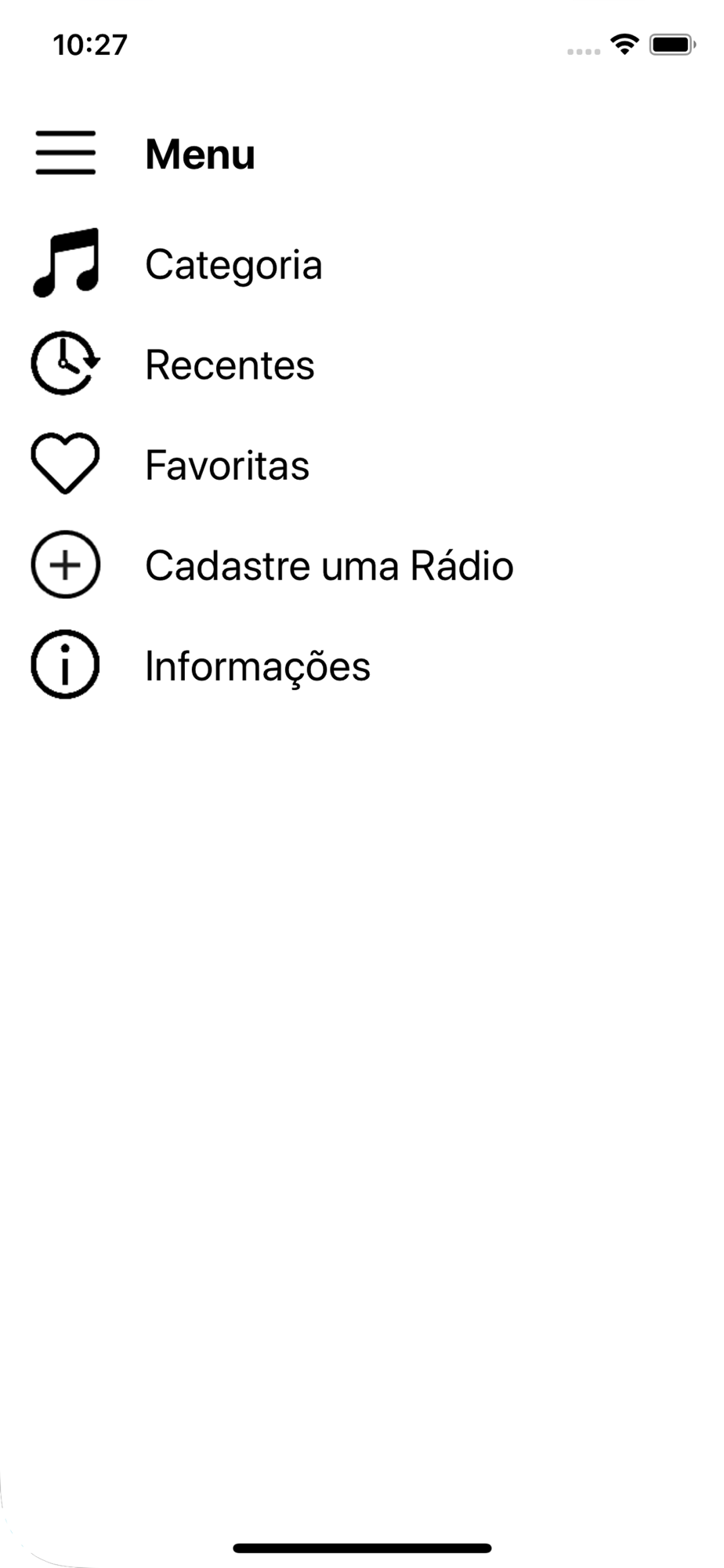Open the Informações page

click(x=257, y=666)
